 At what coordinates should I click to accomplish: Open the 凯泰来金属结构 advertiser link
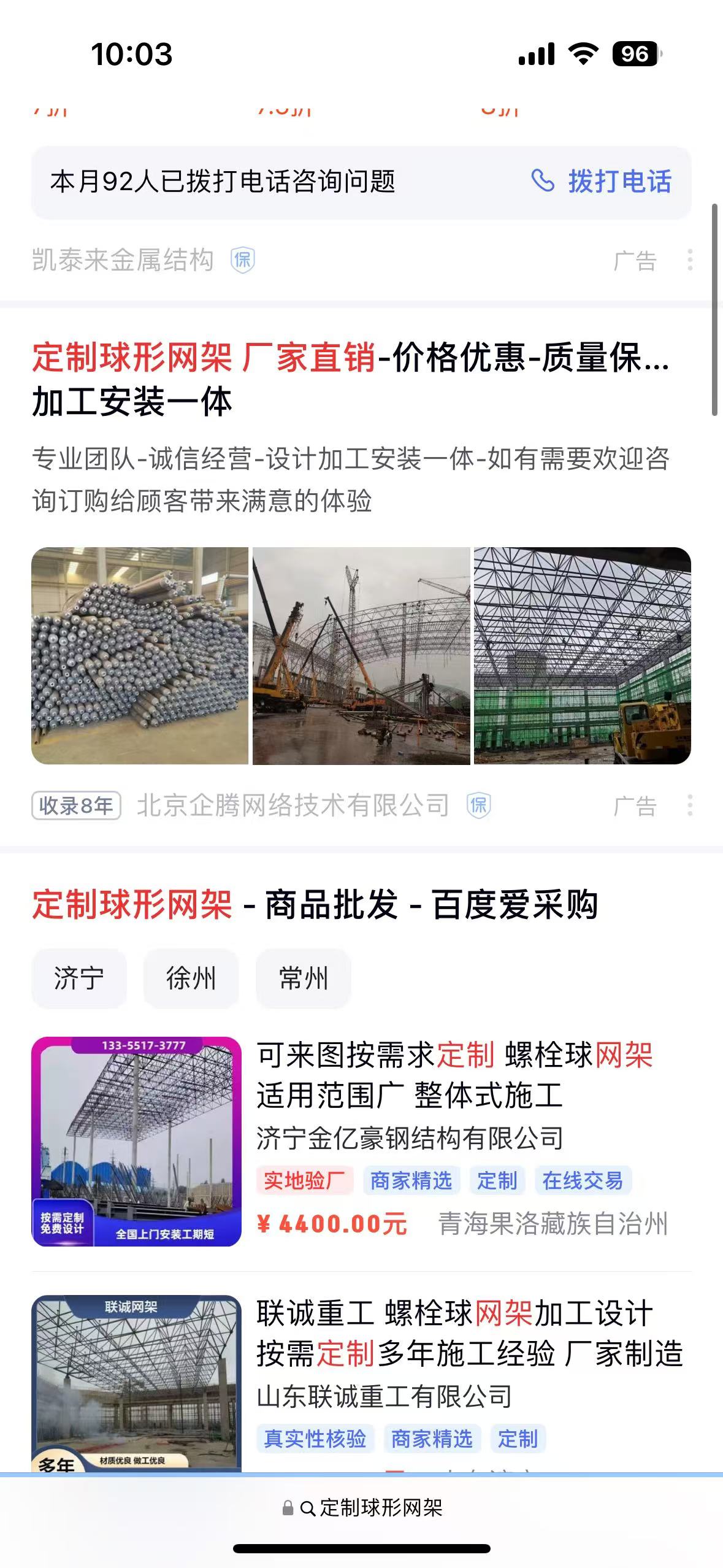123,260
